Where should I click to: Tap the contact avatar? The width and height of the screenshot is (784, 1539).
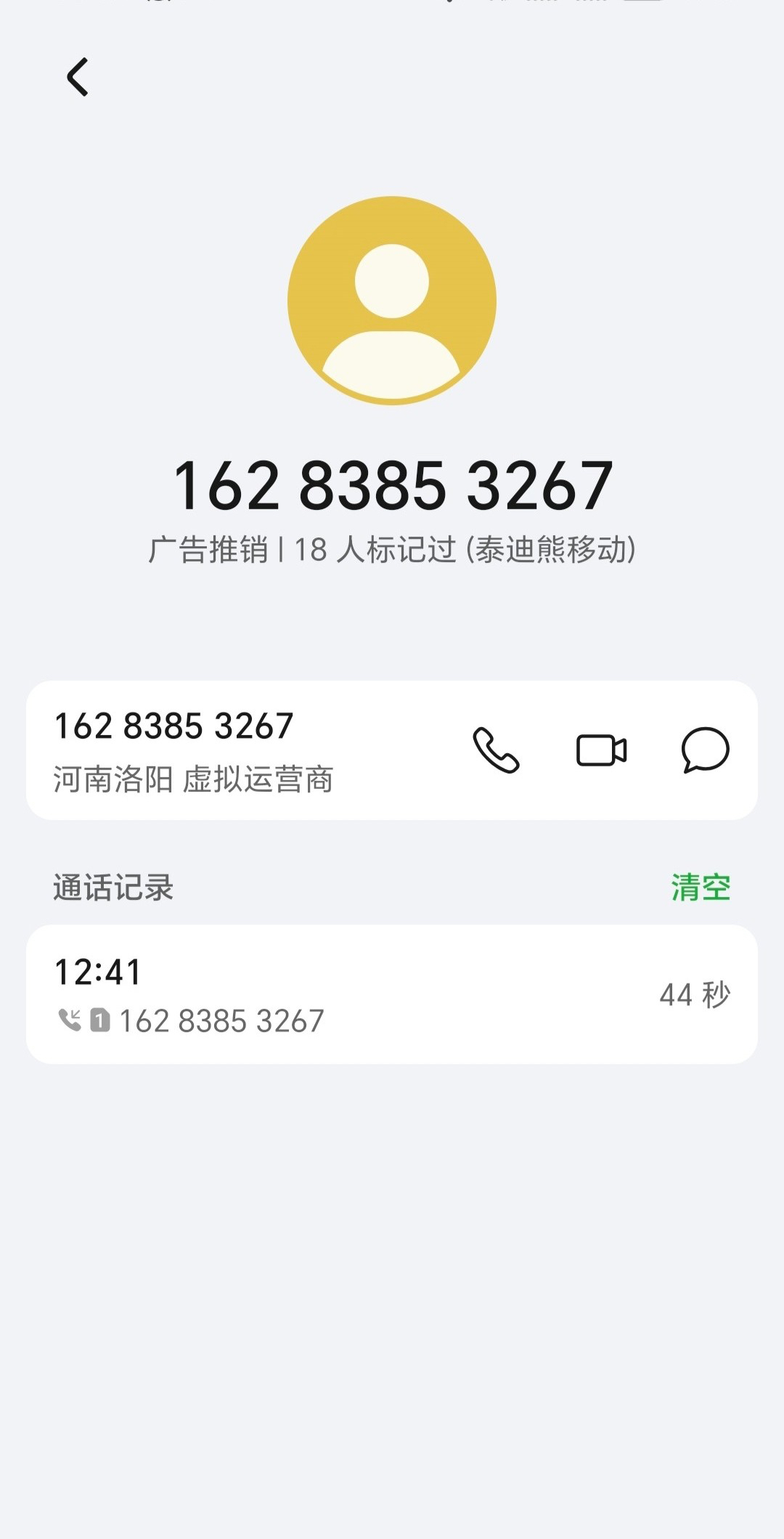(x=392, y=300)
